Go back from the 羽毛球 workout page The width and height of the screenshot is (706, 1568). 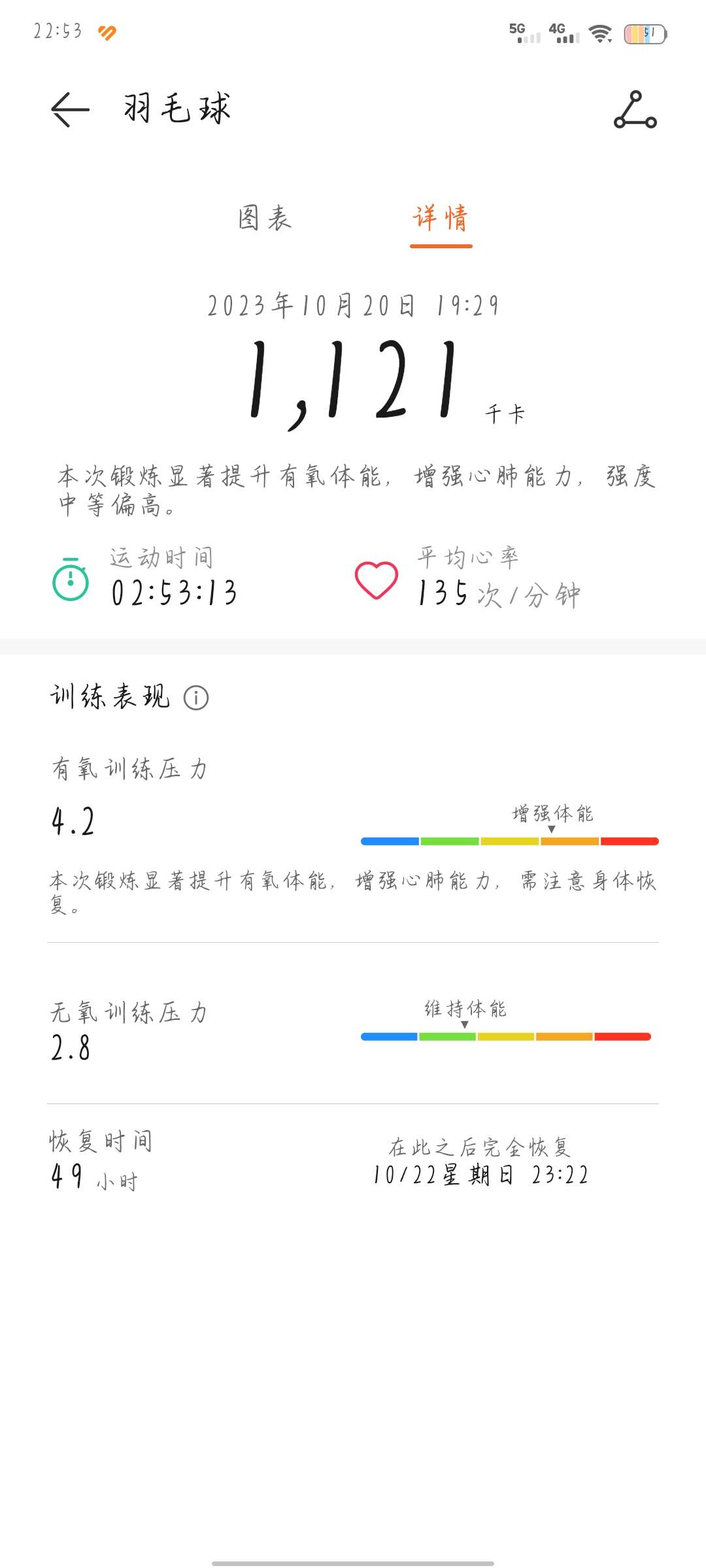pyautogui.click(x=70, y=108)
